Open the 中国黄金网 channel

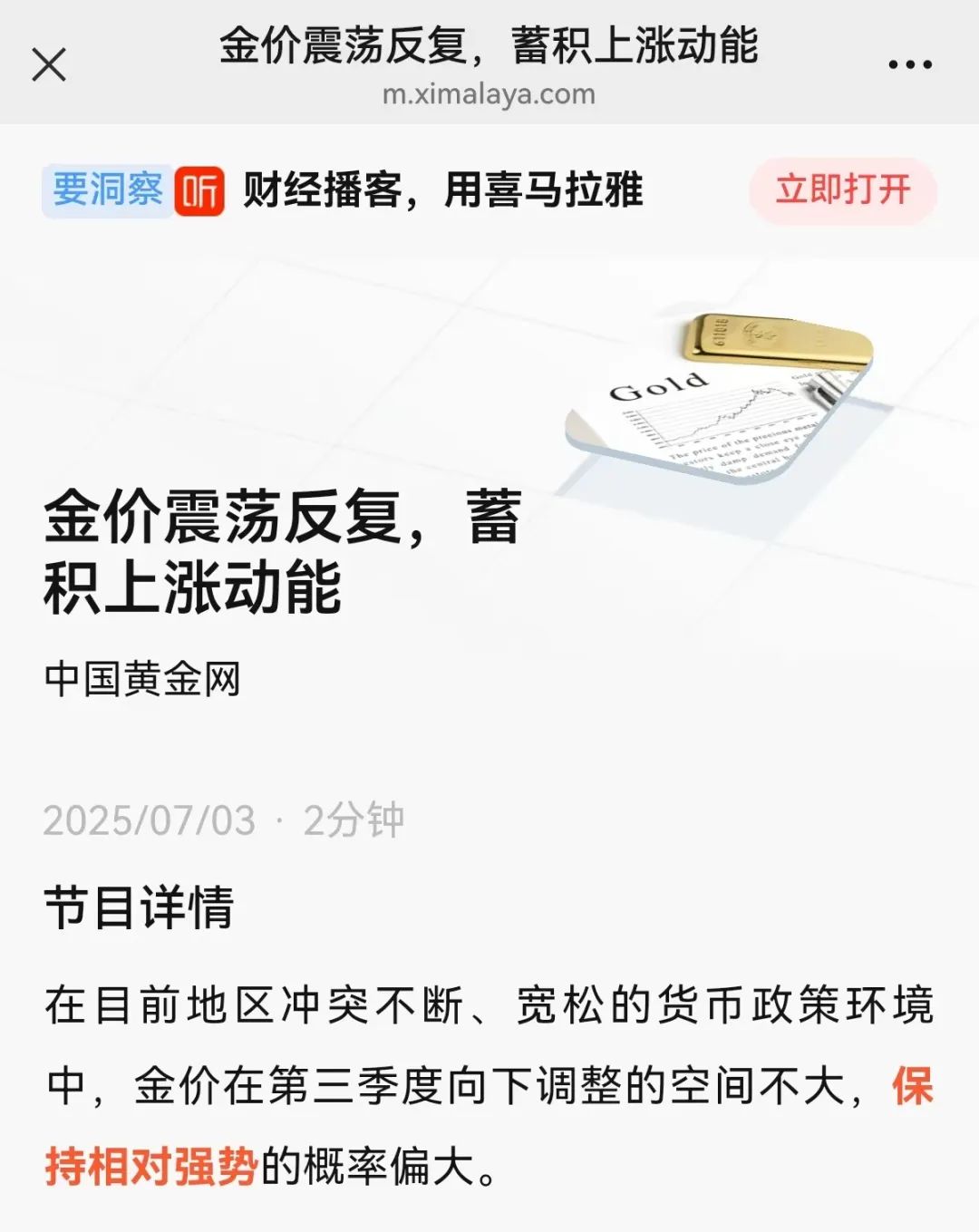pyautogui.click(x=142, y=679)
